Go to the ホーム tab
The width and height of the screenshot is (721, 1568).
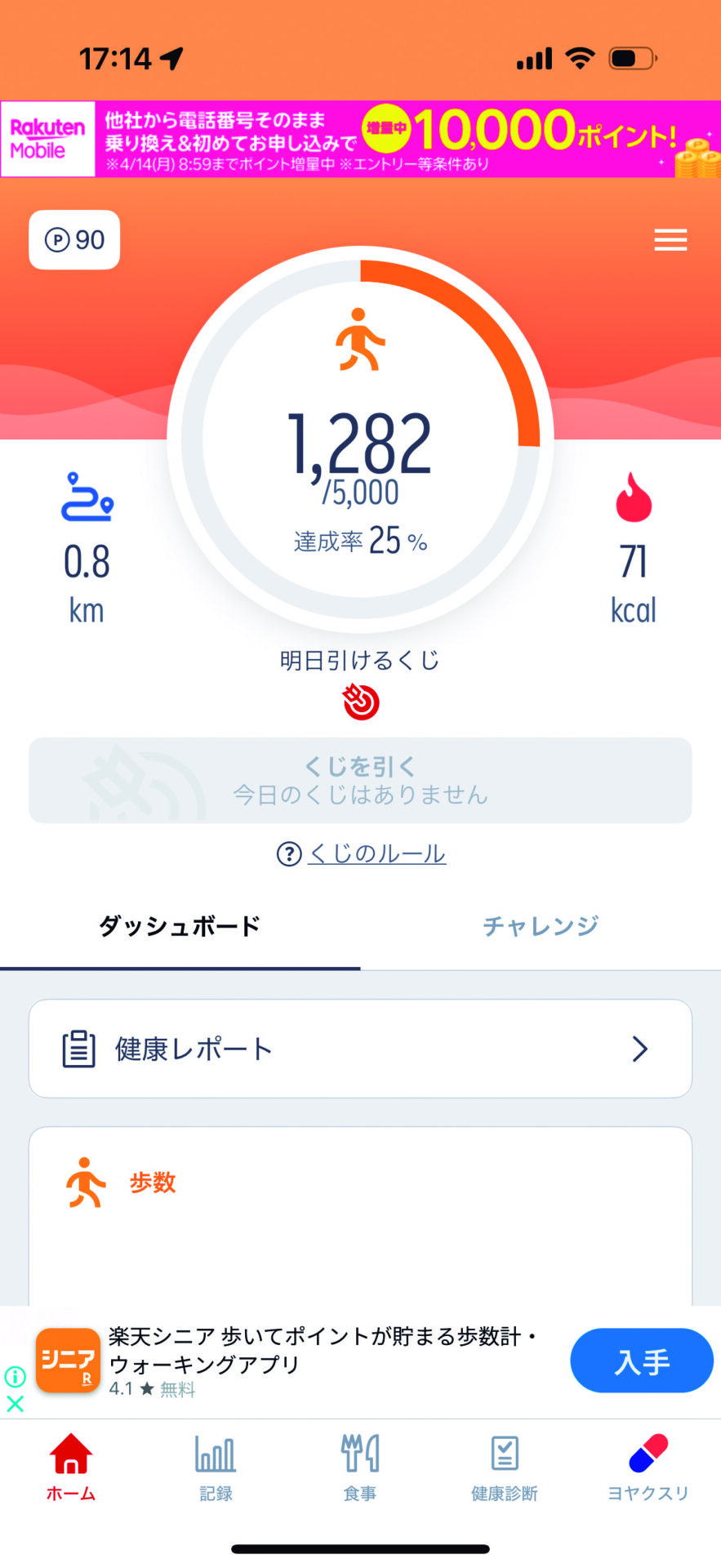(x=71, y=1468)
